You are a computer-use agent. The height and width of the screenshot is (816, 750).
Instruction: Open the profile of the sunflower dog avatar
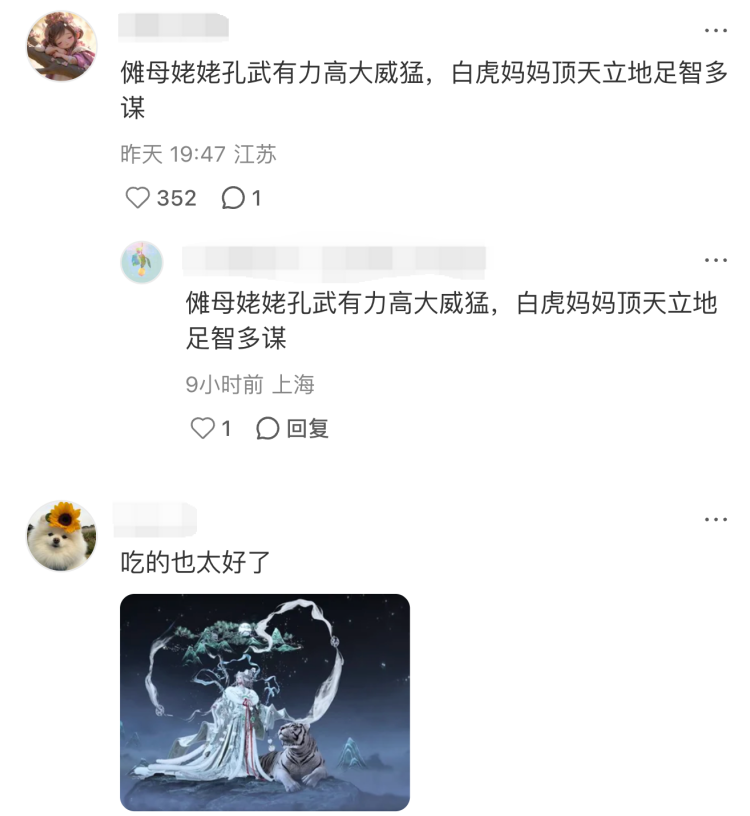click(x=61, y=536)
